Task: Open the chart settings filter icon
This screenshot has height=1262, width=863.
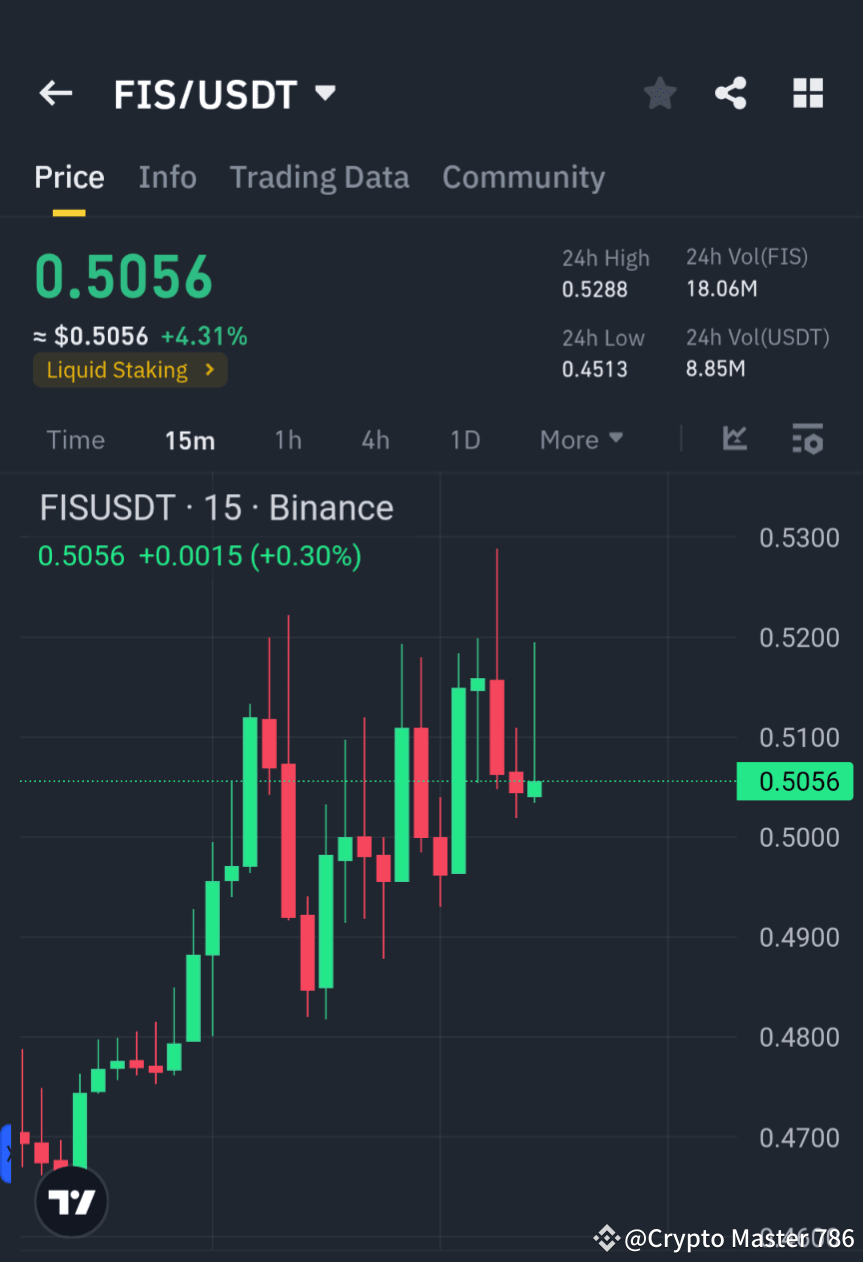Action: [807, 440]
